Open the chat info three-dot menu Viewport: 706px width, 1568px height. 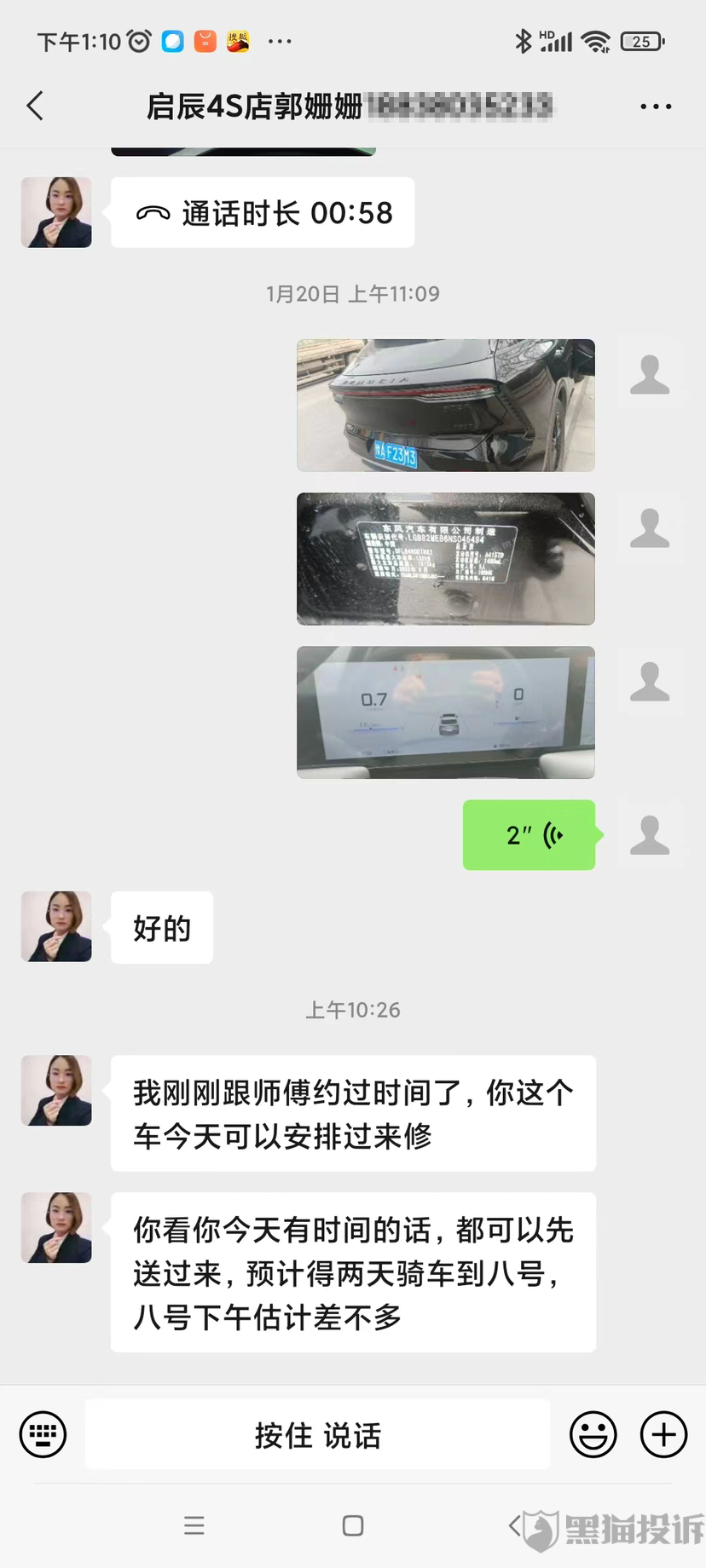(x=656, y=107)
